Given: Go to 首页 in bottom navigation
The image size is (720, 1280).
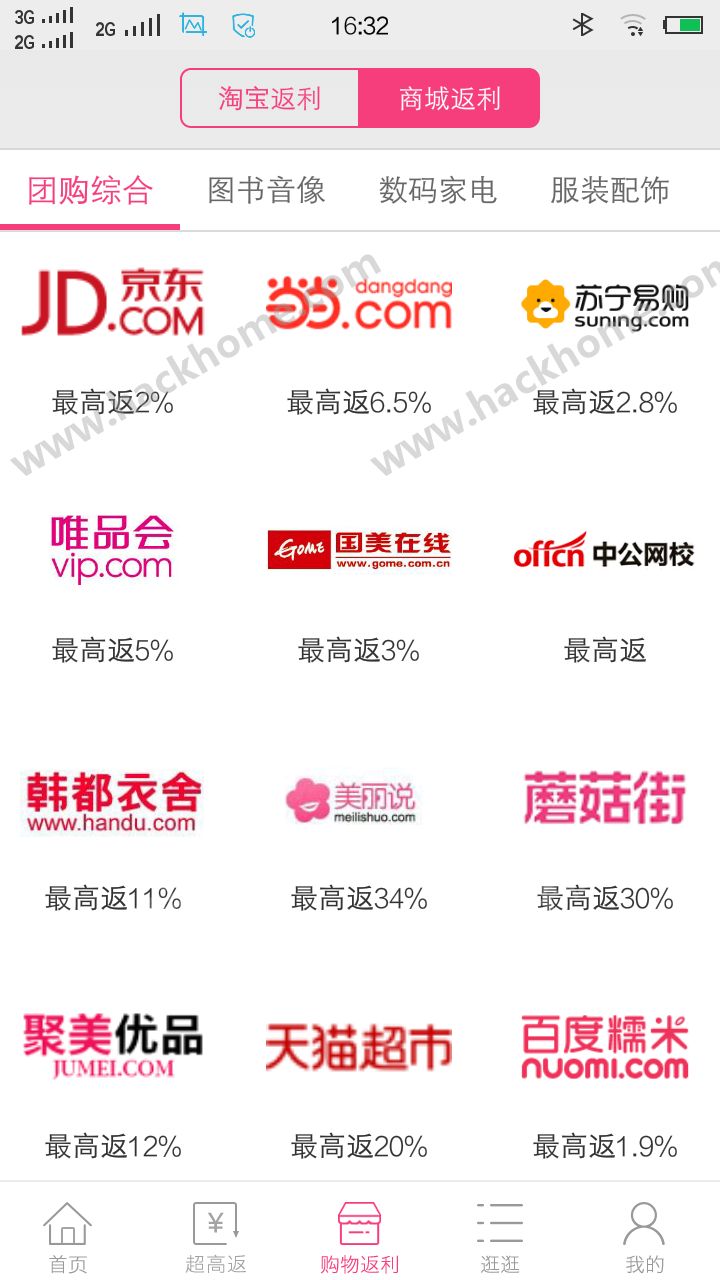Looking at the screenshot, I should pos(68,1238).
